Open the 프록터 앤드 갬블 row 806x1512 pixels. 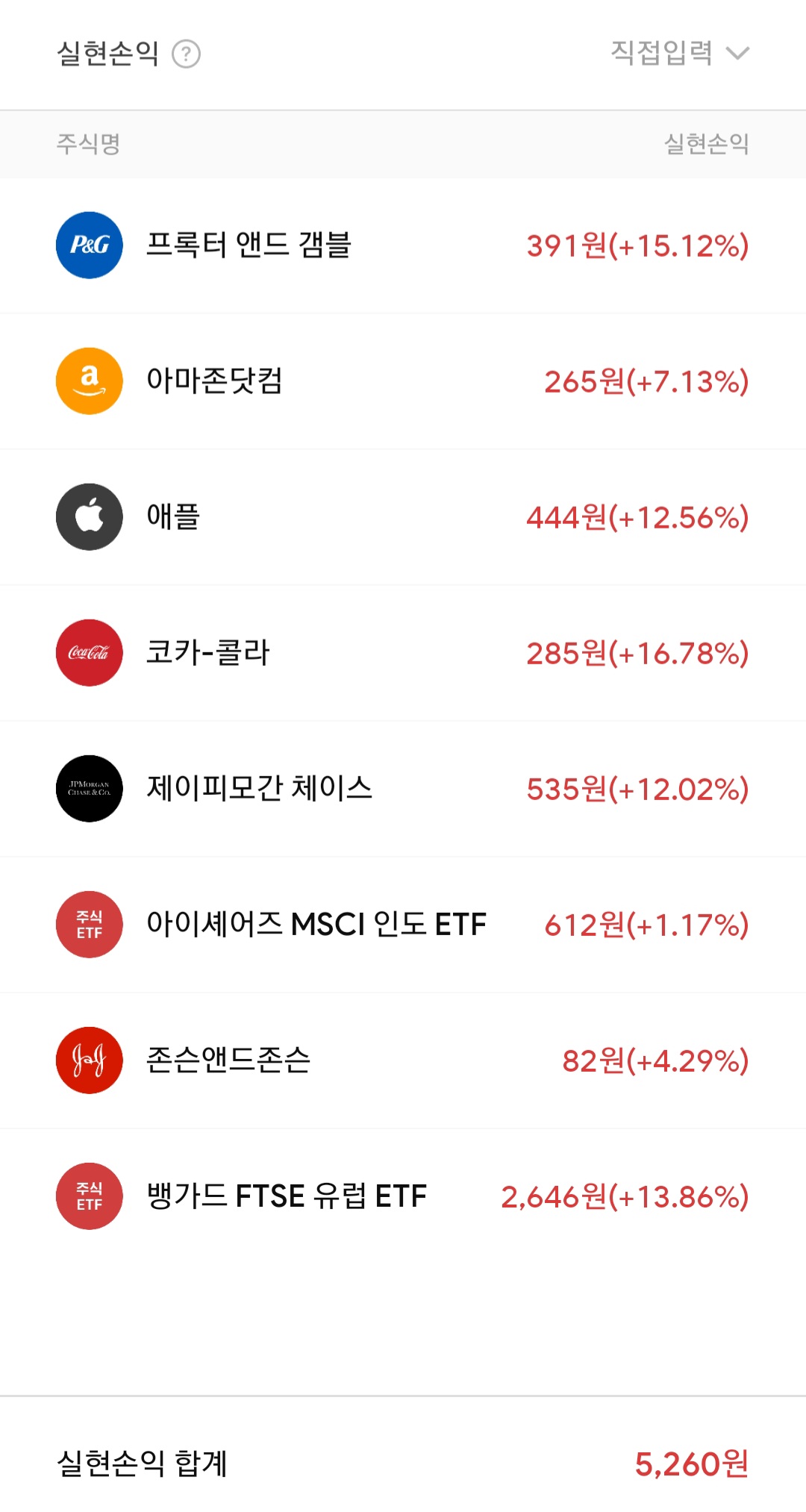(403, 246)
